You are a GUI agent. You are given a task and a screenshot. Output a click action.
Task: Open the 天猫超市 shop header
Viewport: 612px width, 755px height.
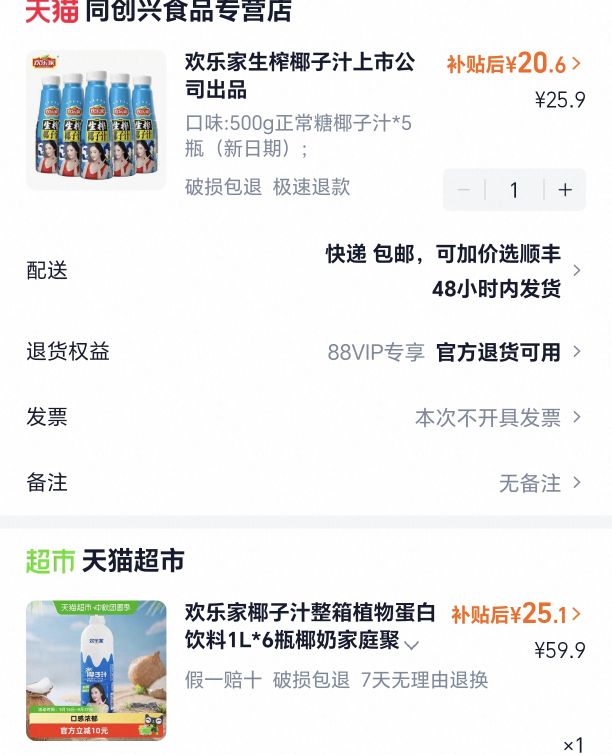pos(105,560)
